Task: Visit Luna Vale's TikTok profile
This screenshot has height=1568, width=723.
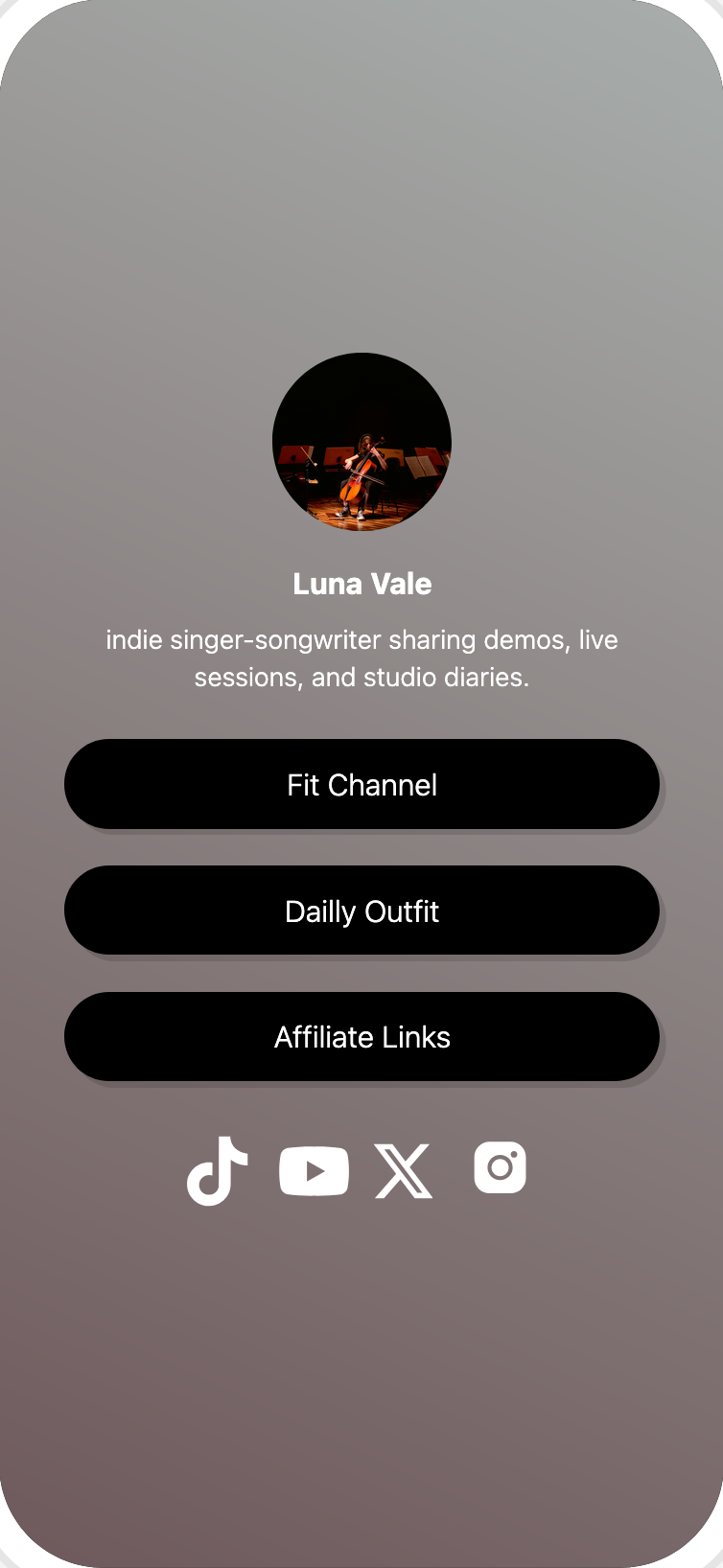Action: click(217, 1170)
